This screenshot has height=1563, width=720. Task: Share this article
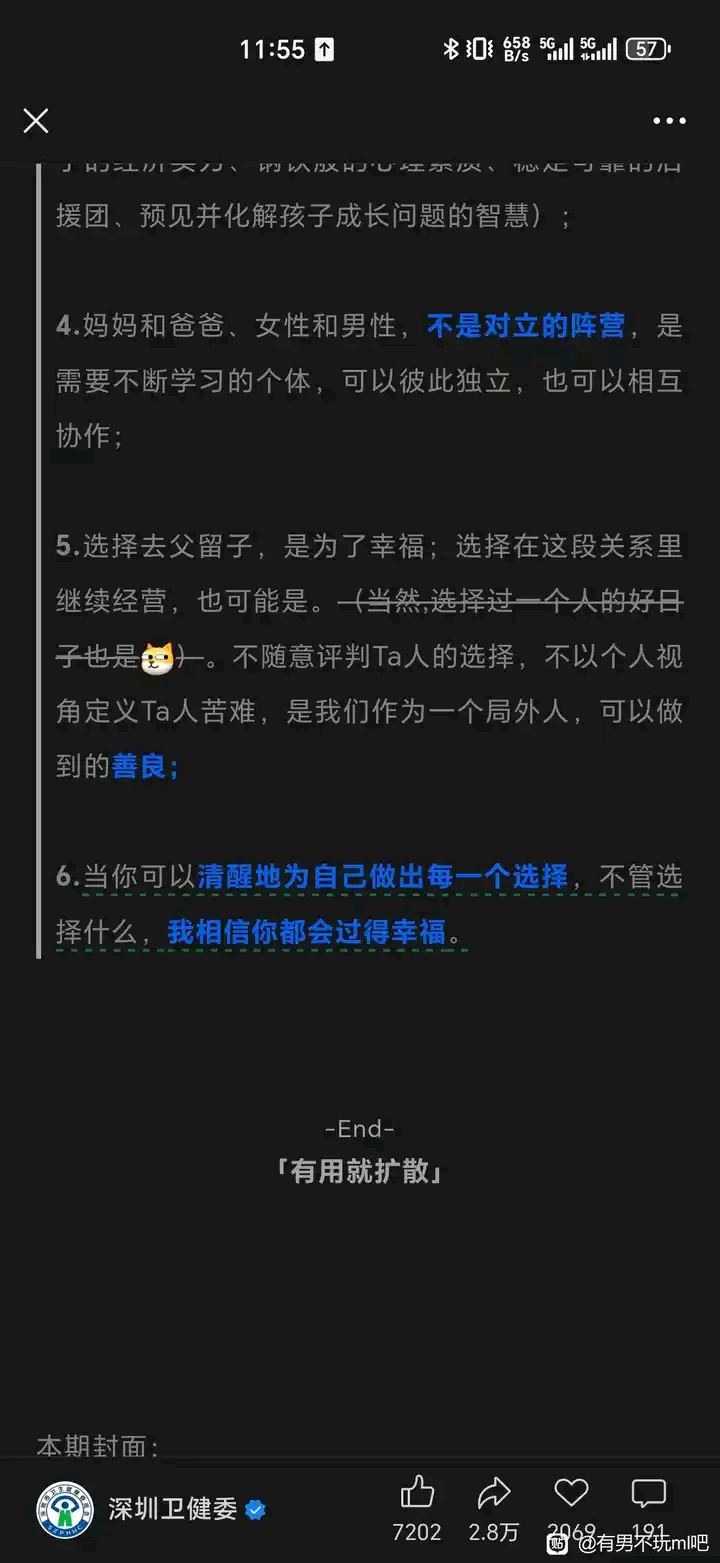pyautogui.click(x=494, y=1494)
